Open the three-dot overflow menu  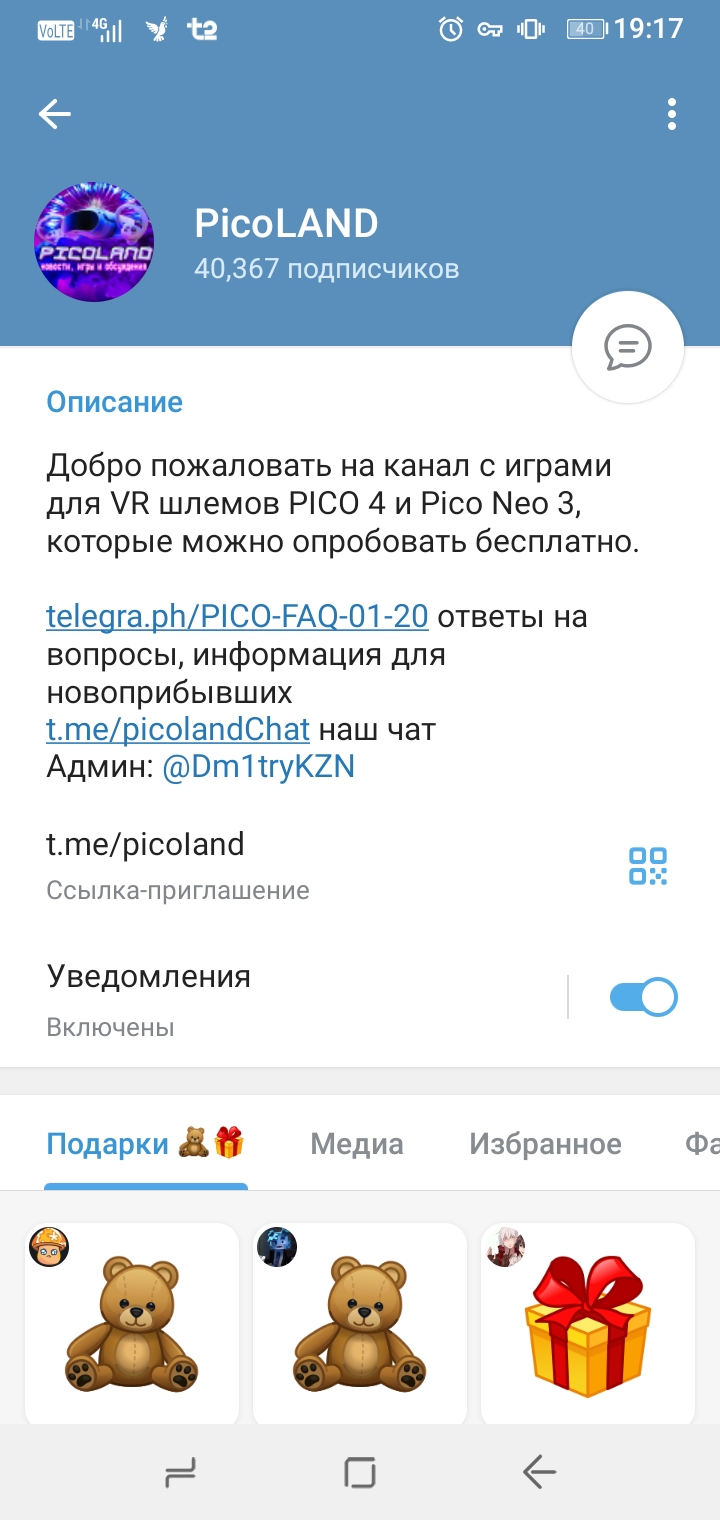[672, 115]
